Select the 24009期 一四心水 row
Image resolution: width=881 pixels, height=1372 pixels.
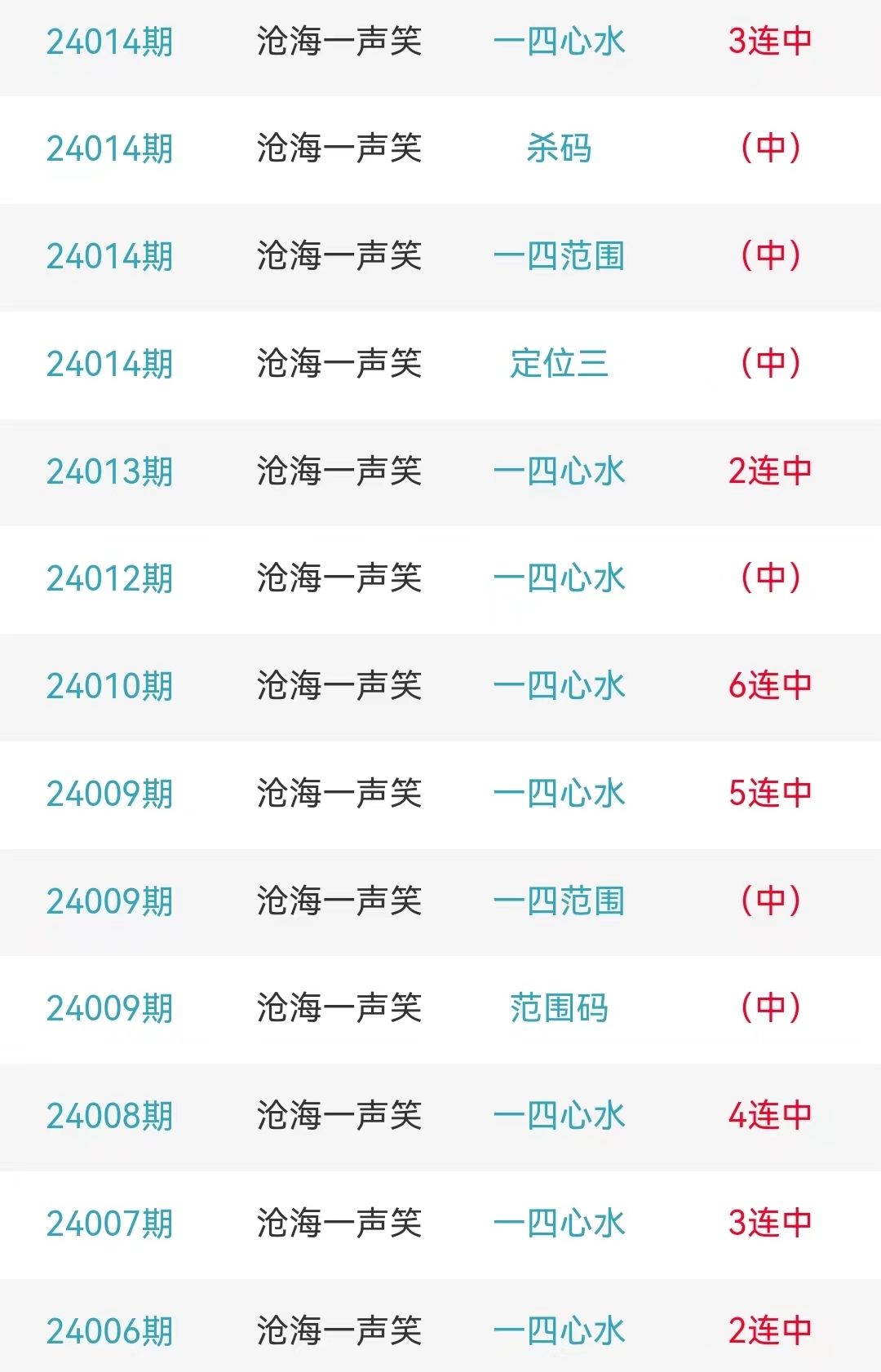[x=559, y=794]
